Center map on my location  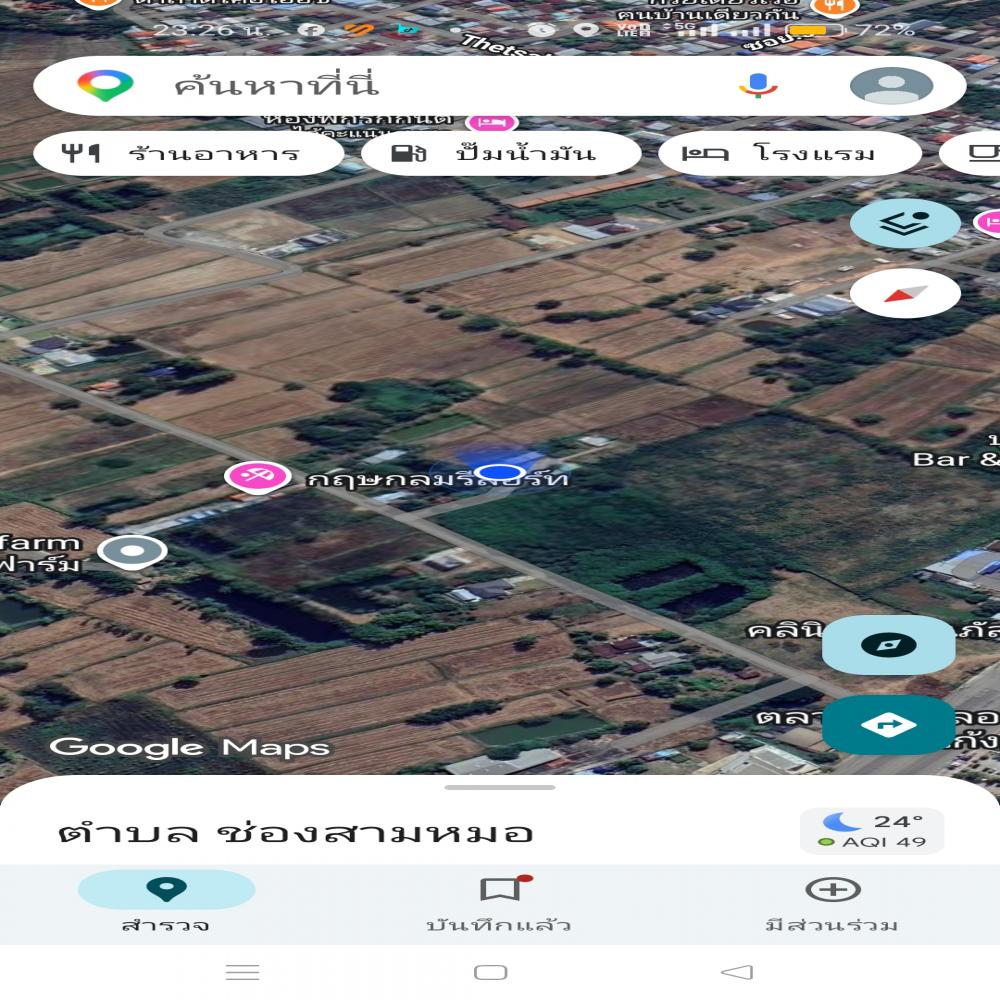(888, 645)
